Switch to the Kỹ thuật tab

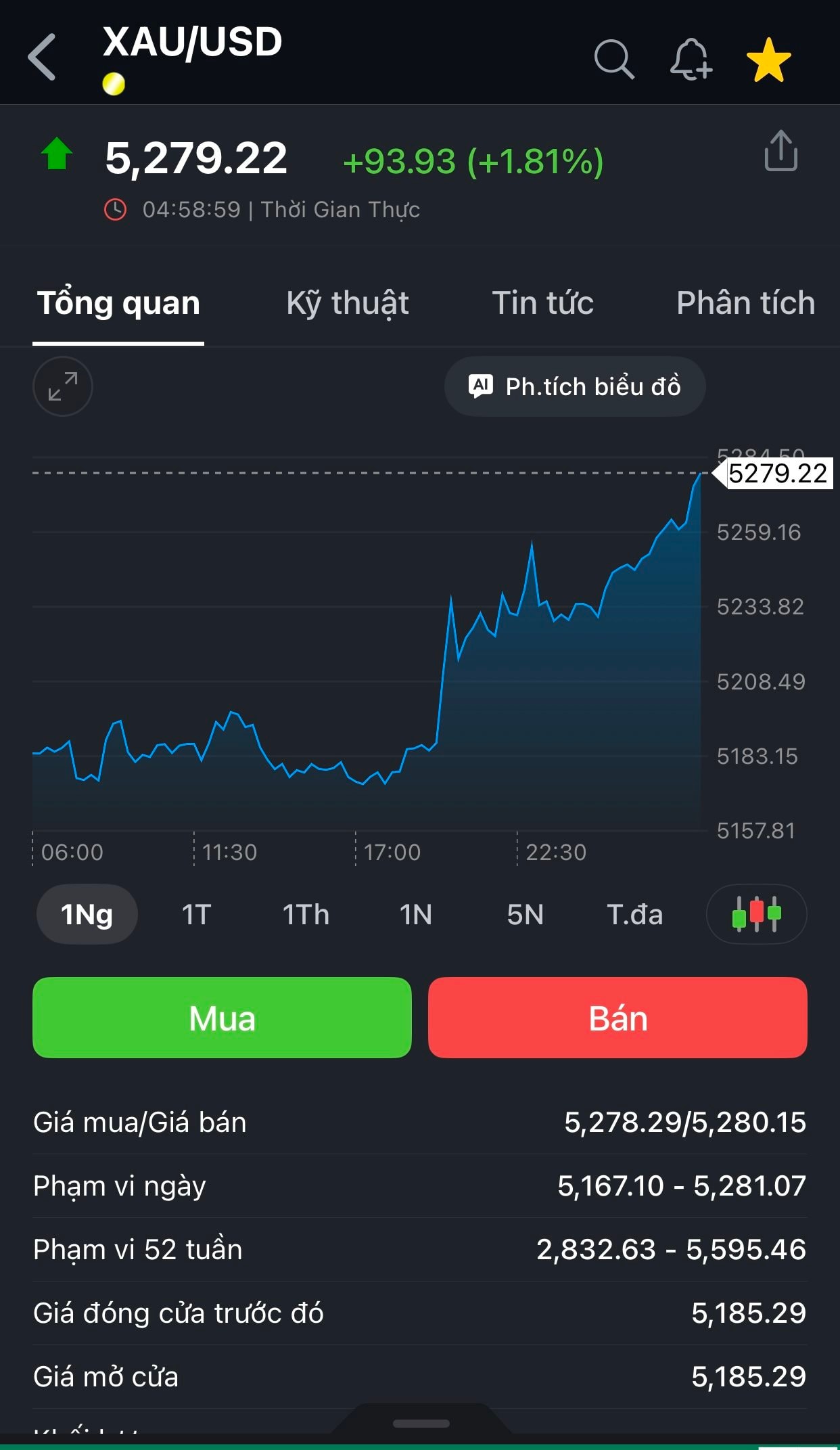[x=347, y=303]
